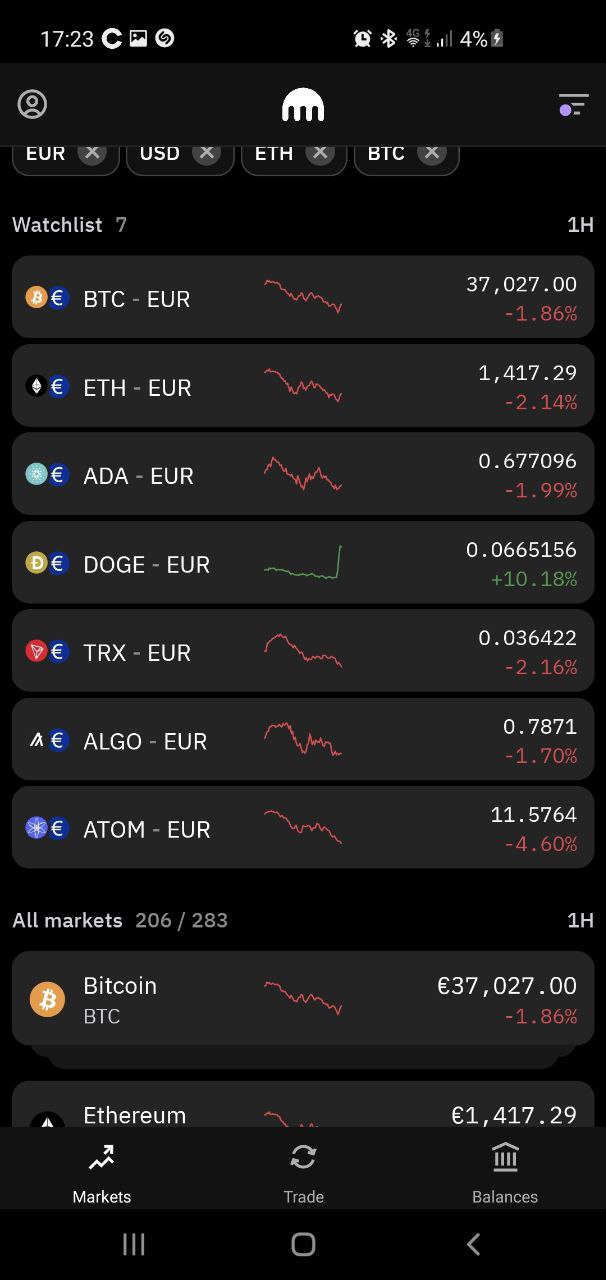Open Bitcoin in All markets

302,999
